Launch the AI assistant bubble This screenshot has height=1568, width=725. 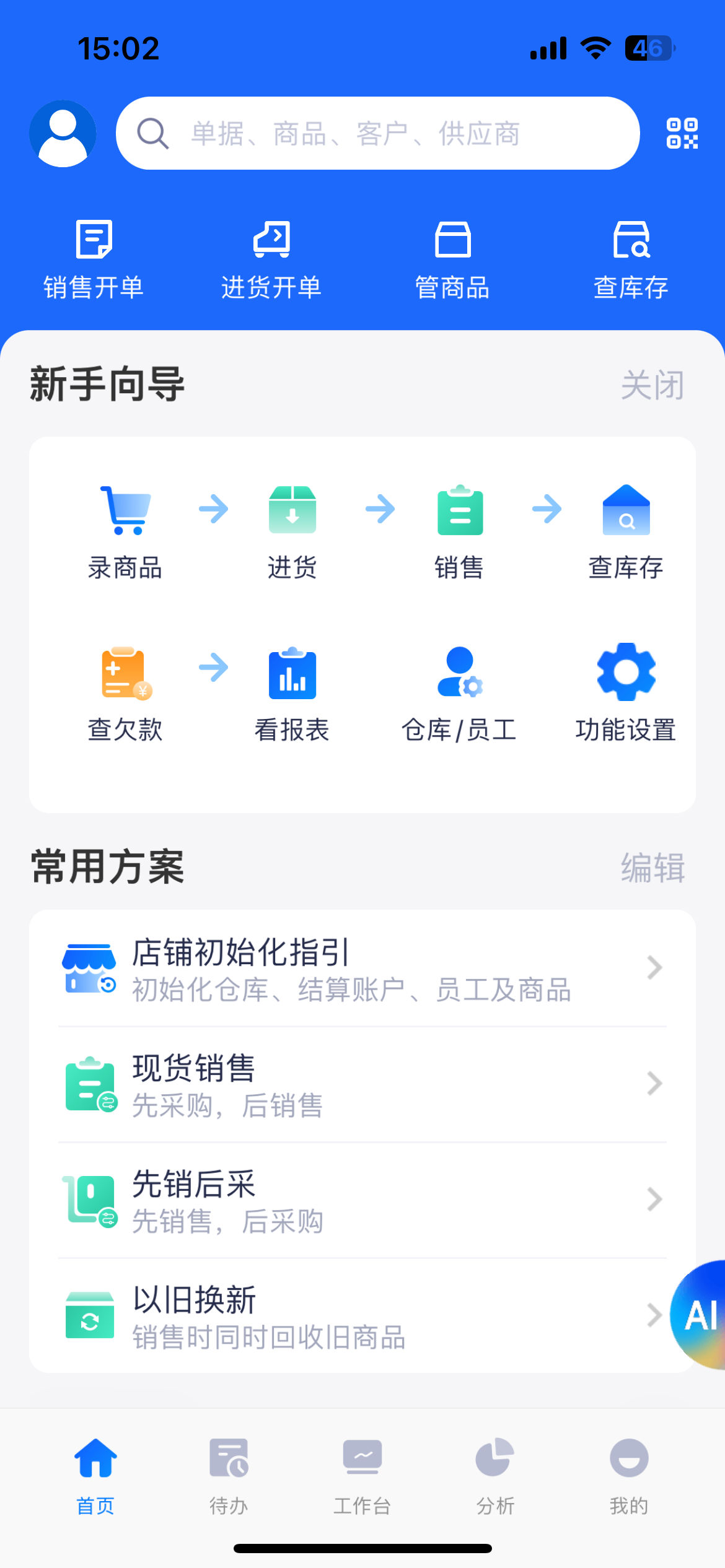coord(701,1314)
